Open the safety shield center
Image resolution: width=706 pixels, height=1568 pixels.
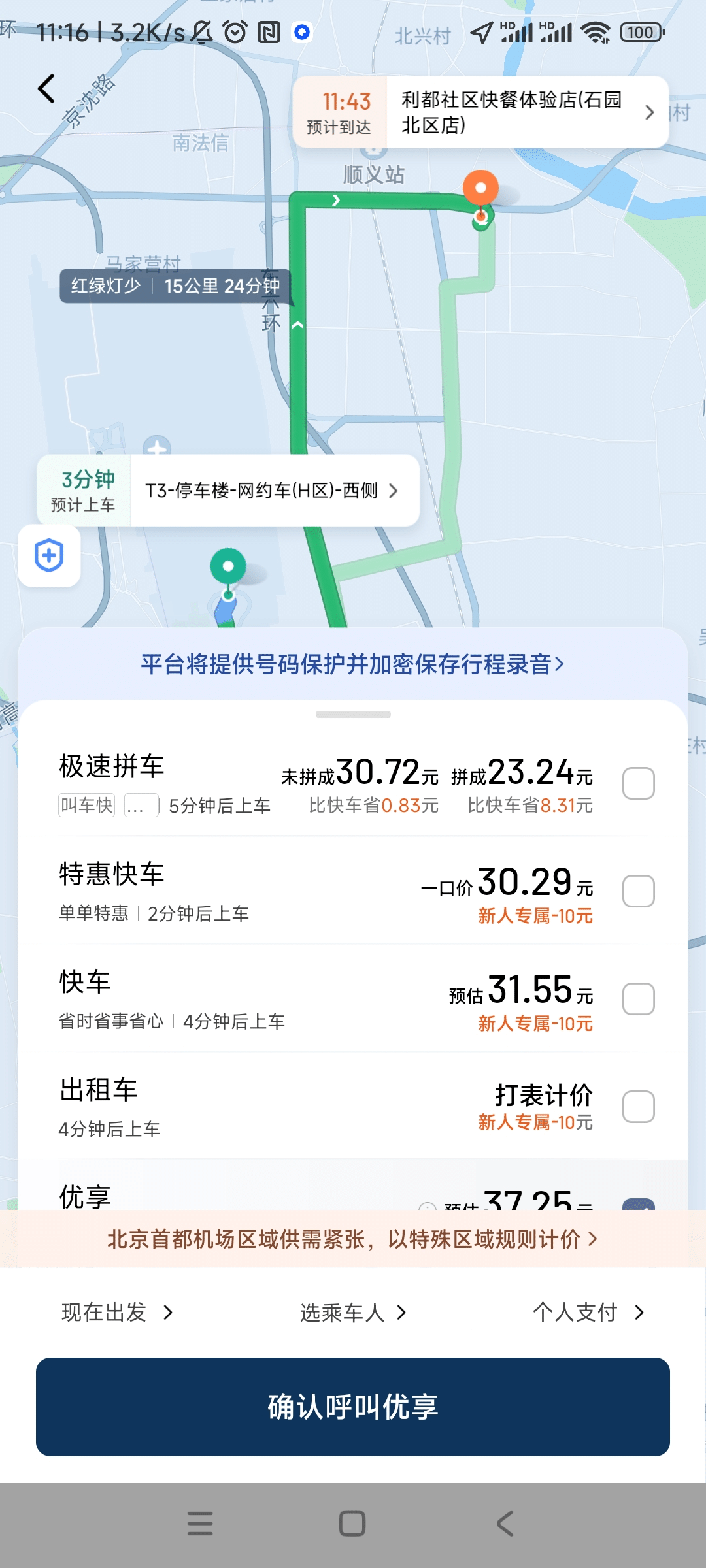pyautogui.click(x=49, y=556)
